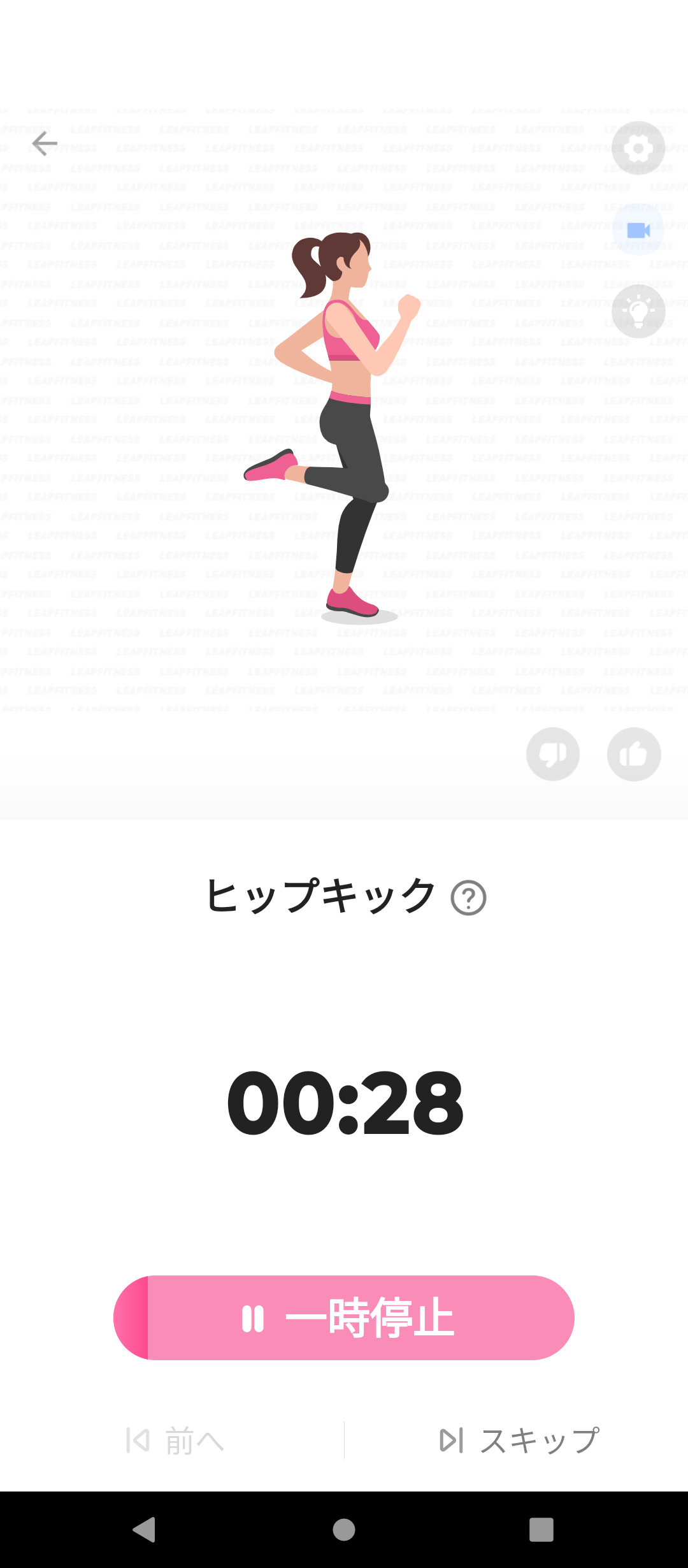Tap the system home button
The height and width of the screenshot is (1568, 688).
coord(344,1529)
